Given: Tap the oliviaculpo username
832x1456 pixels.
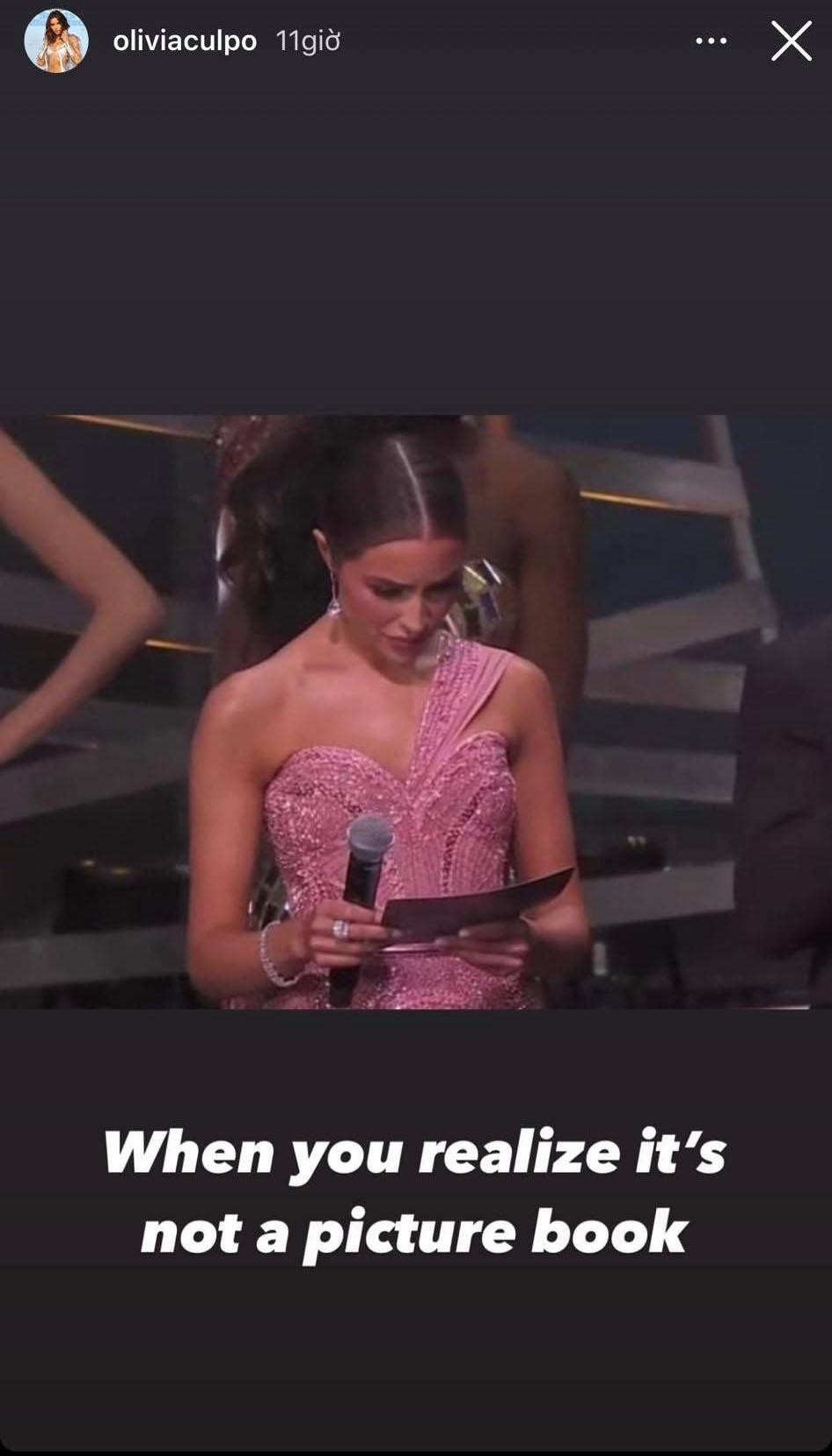Looking at the screenshot, I should (185, 40).
